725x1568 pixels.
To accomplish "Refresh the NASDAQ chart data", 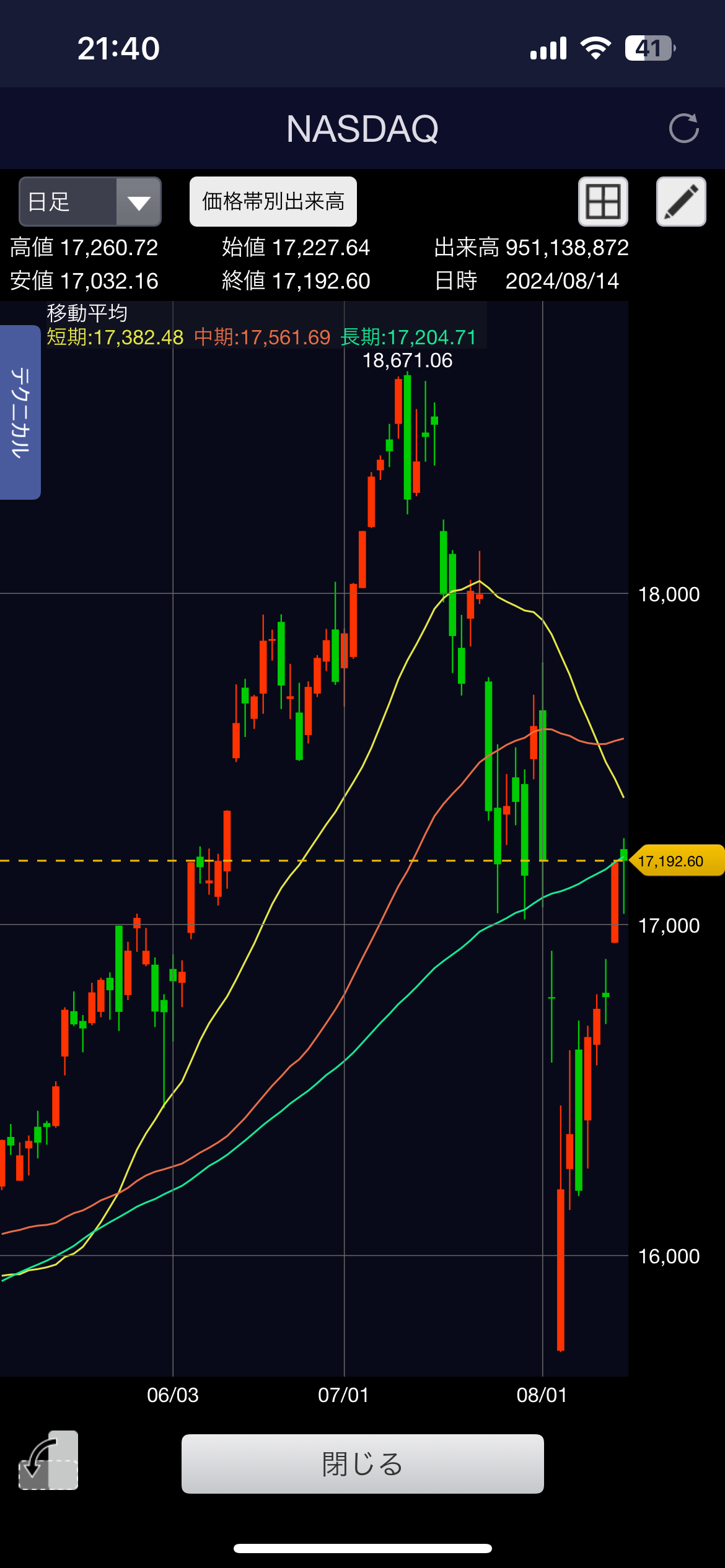I will point(683,128).
